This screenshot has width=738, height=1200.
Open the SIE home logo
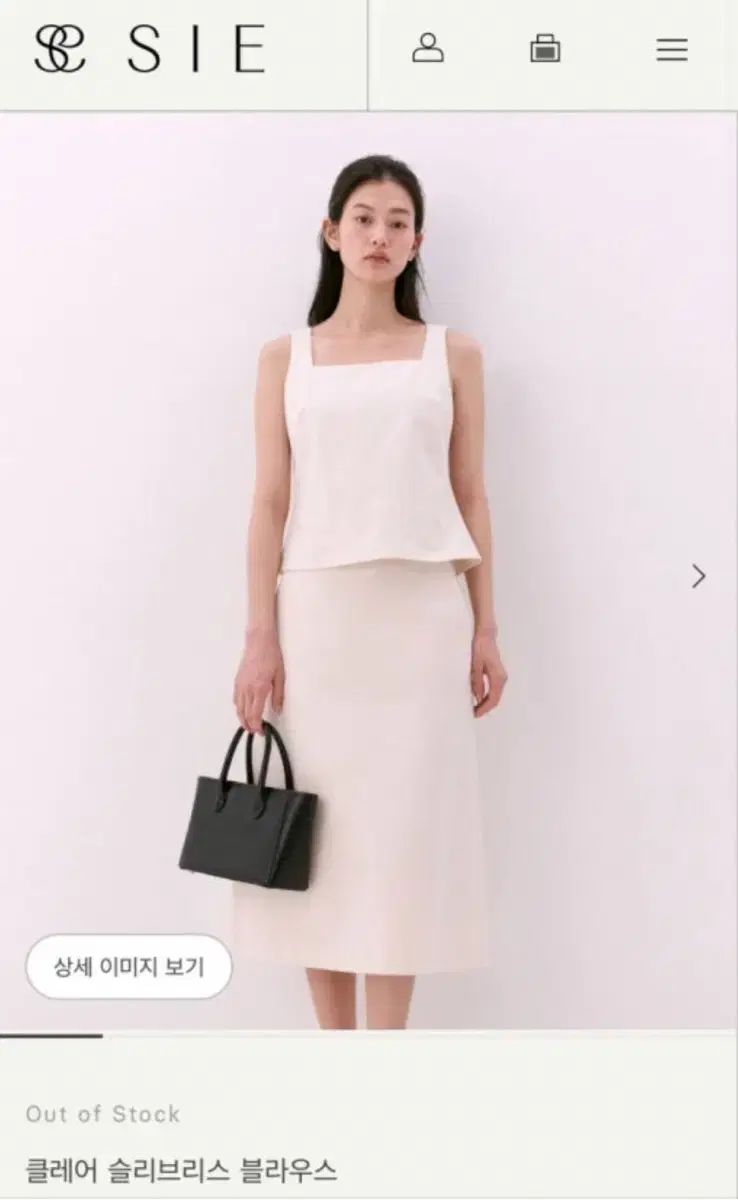pos(150,49)
